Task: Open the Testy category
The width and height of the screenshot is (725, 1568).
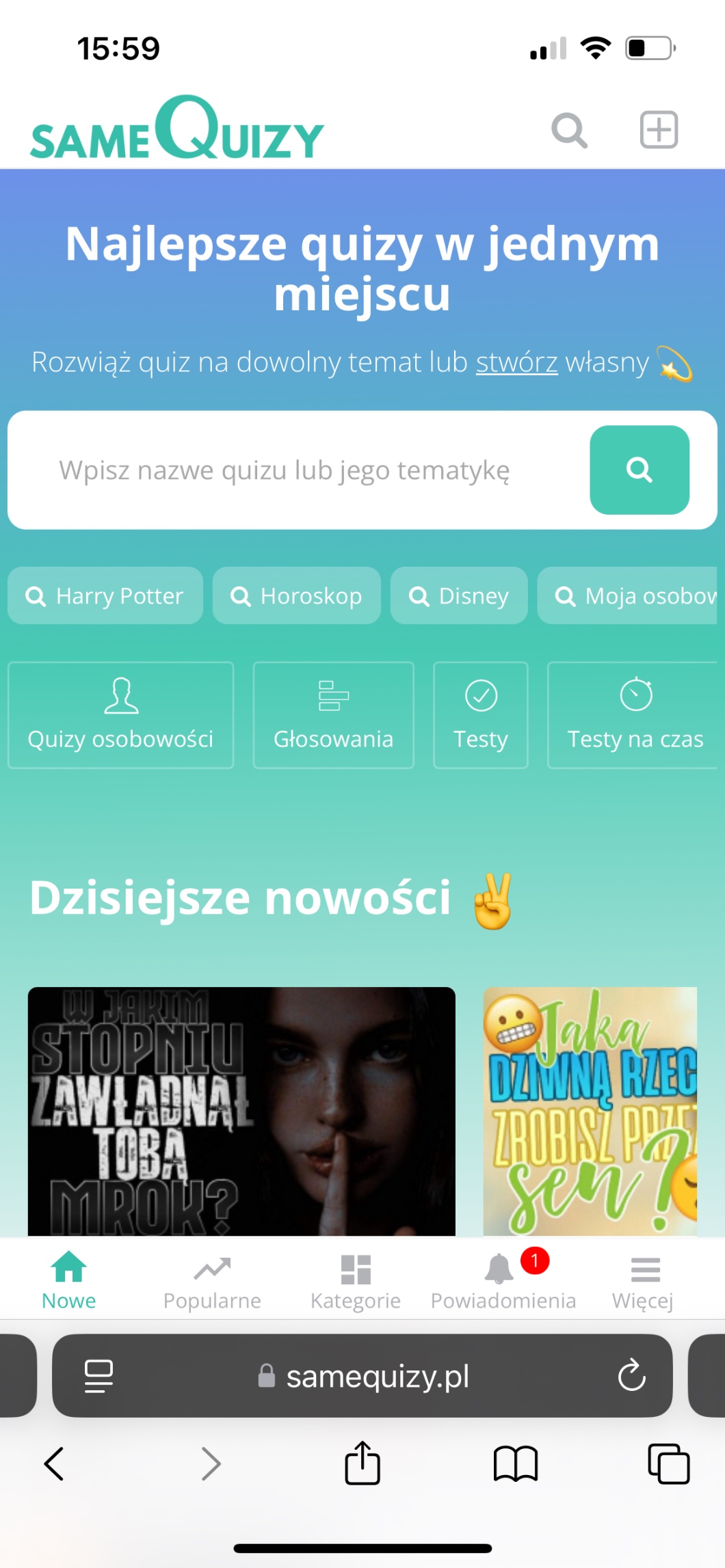Action: 480,715
